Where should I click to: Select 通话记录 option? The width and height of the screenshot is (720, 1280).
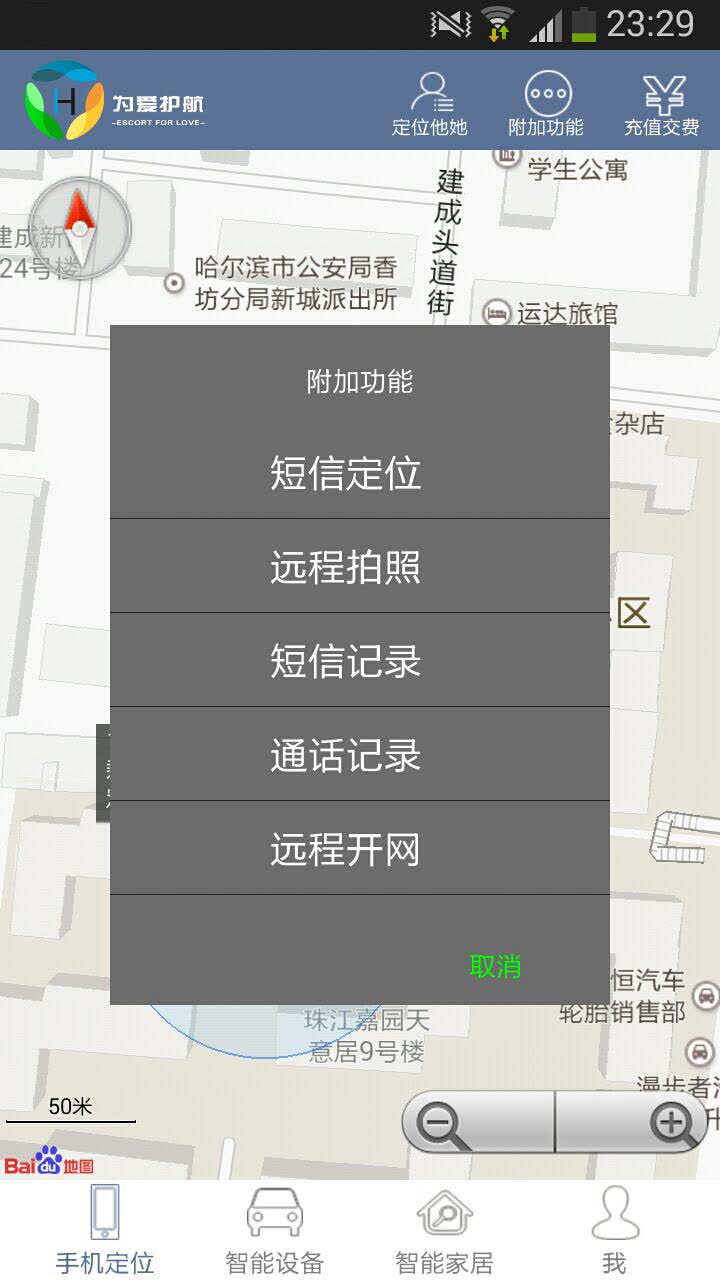[x=345, y=753]
